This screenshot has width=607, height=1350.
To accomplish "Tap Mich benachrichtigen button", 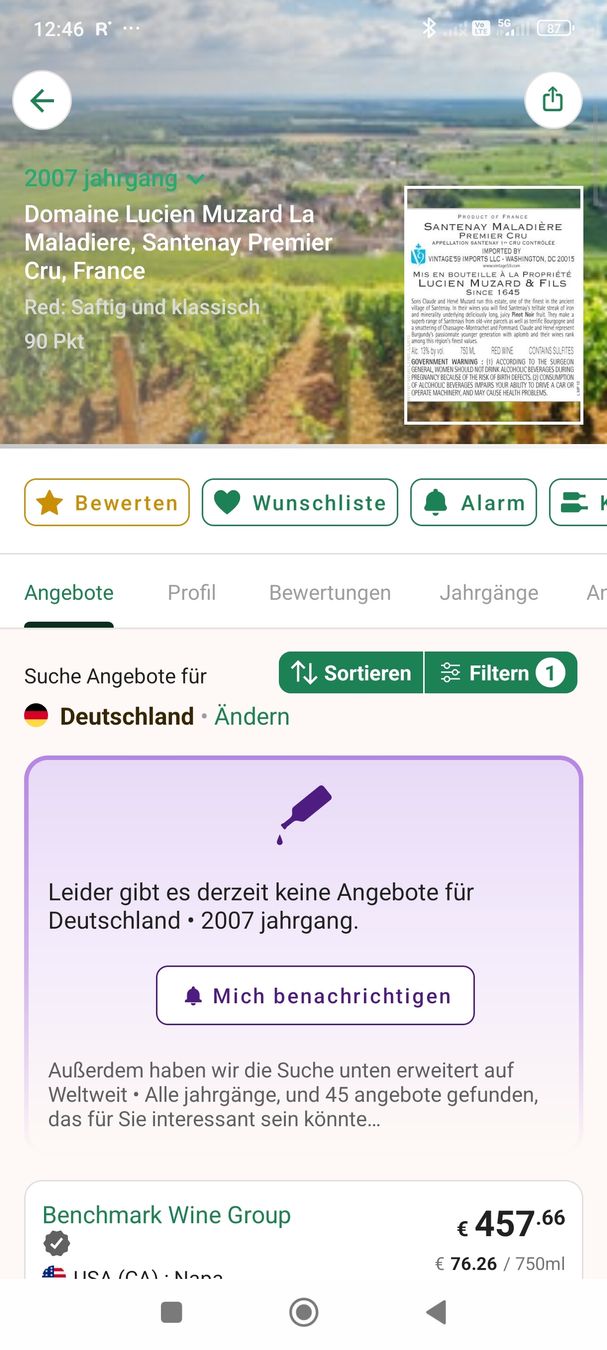I will point(315,995).
